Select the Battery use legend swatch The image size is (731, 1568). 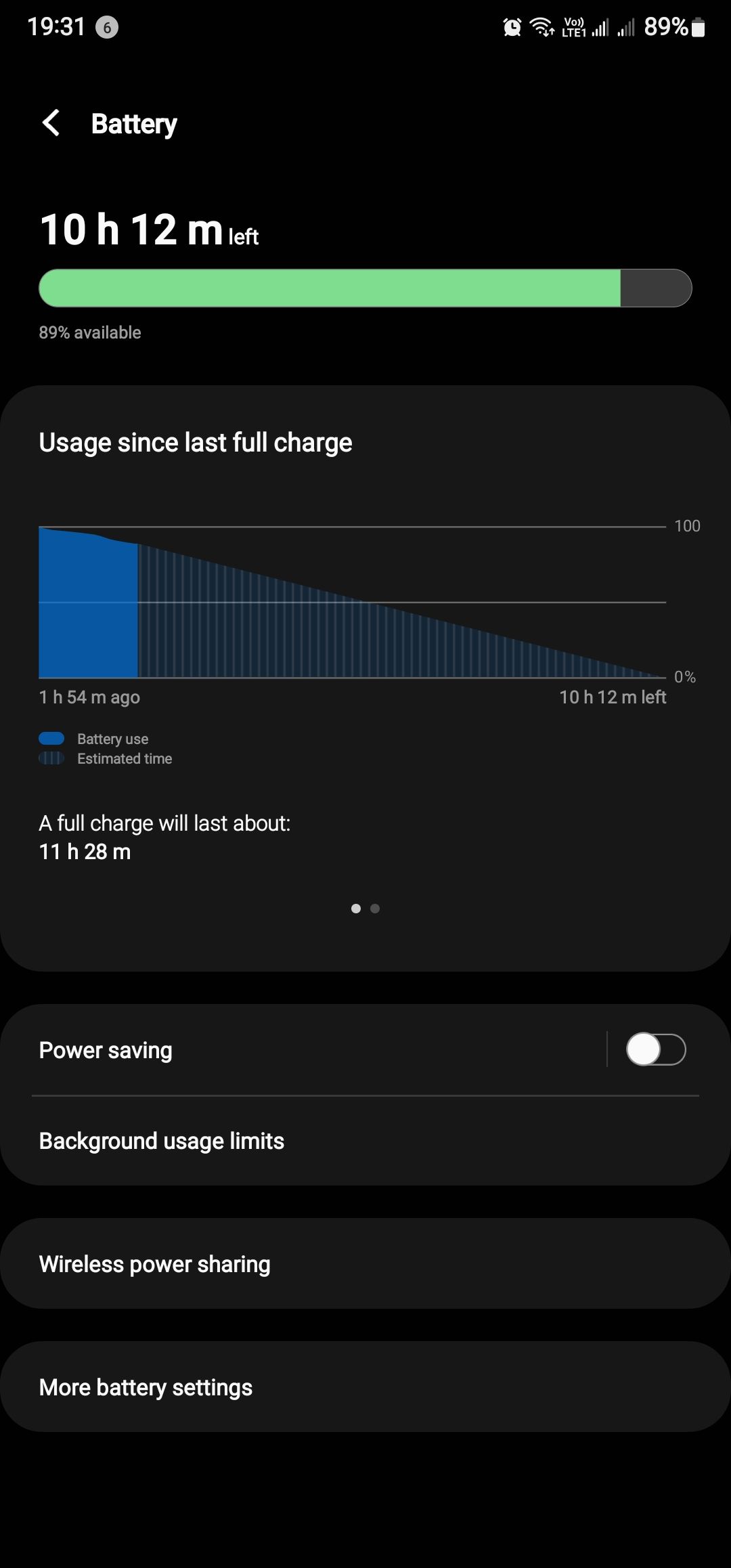51,738
